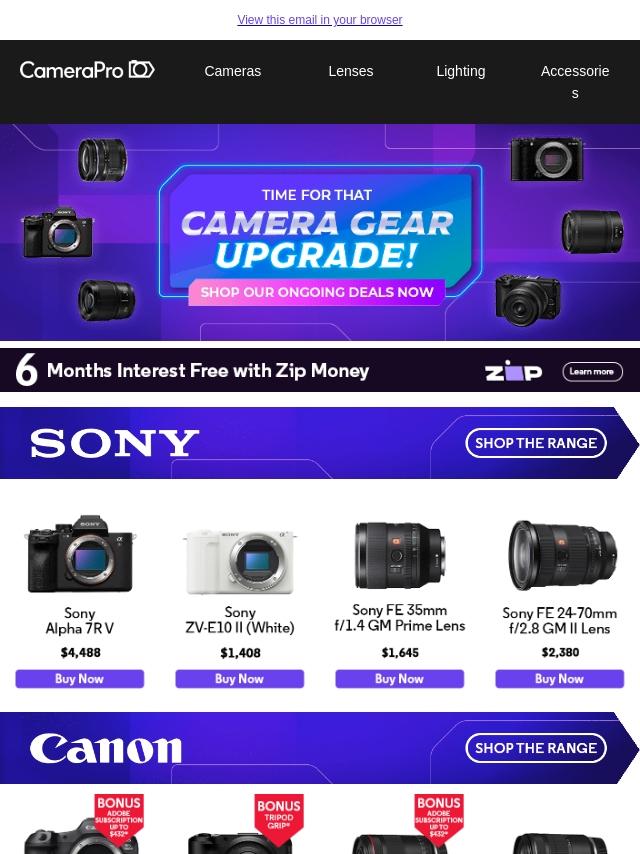The height and width of the screenshot is (854, 640).
Task: Open the Cameras menu link
Action: pos(233,71)
